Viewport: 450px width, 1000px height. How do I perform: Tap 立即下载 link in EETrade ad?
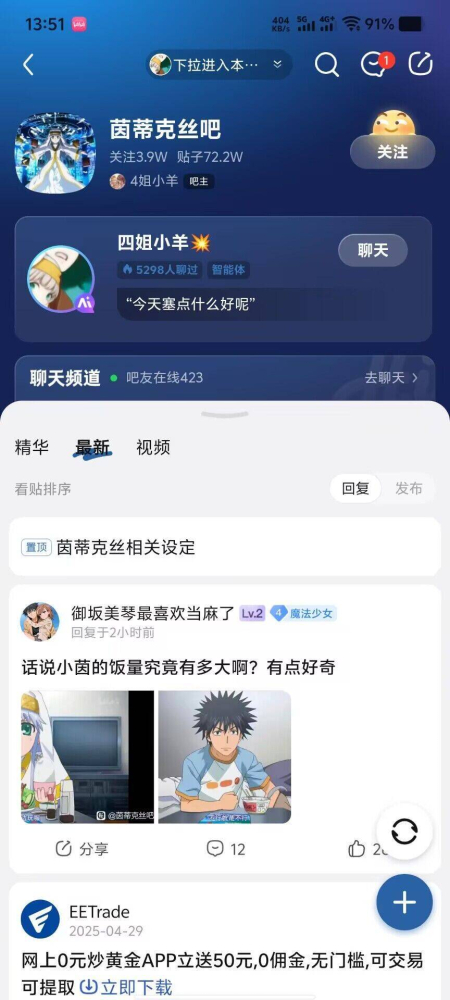tap(126, 987)
